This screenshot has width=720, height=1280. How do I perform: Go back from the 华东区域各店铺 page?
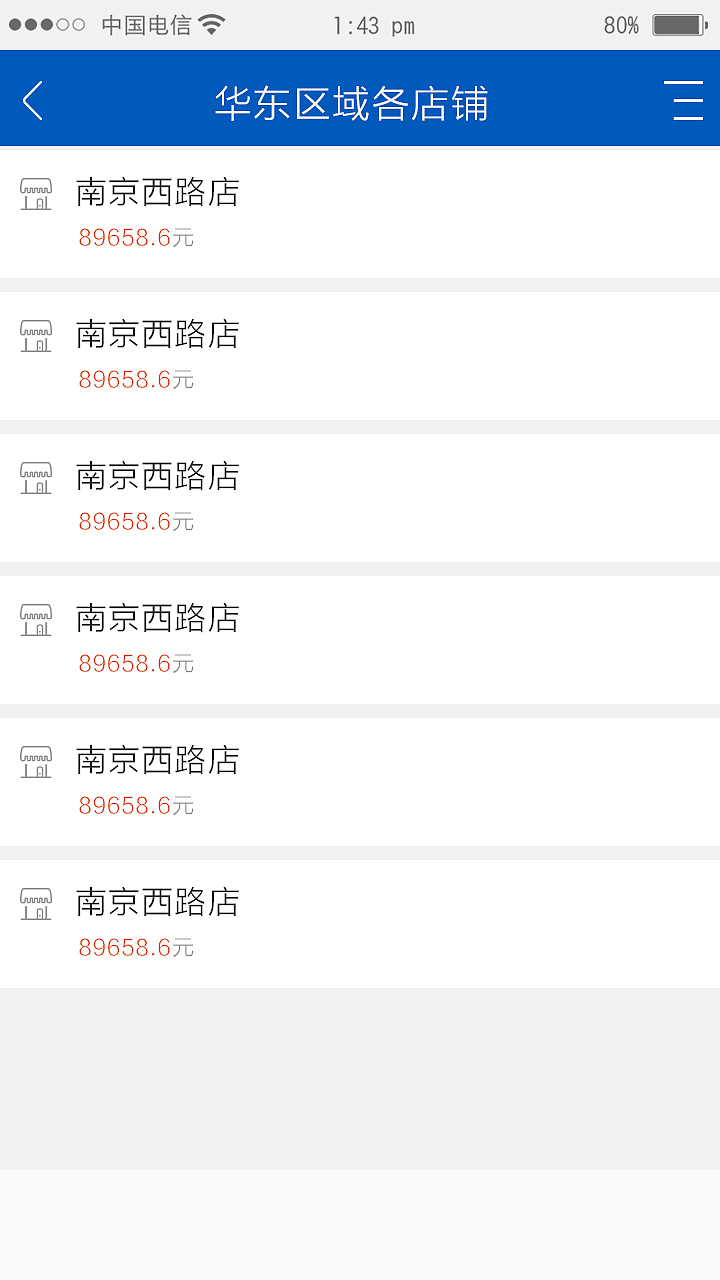pyautogui.click(x=33, y=101)
